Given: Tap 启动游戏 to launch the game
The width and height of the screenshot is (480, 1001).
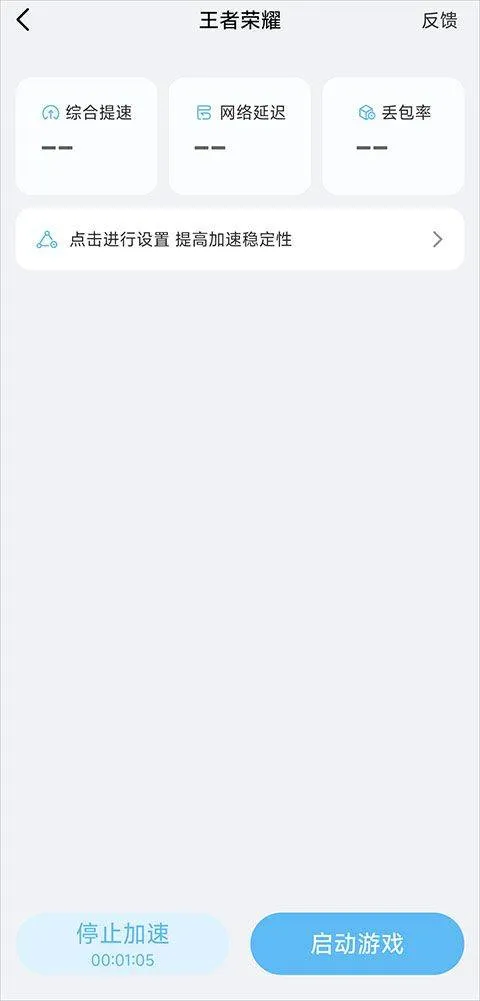Looking at the screenshot, I should click(357, 944).
